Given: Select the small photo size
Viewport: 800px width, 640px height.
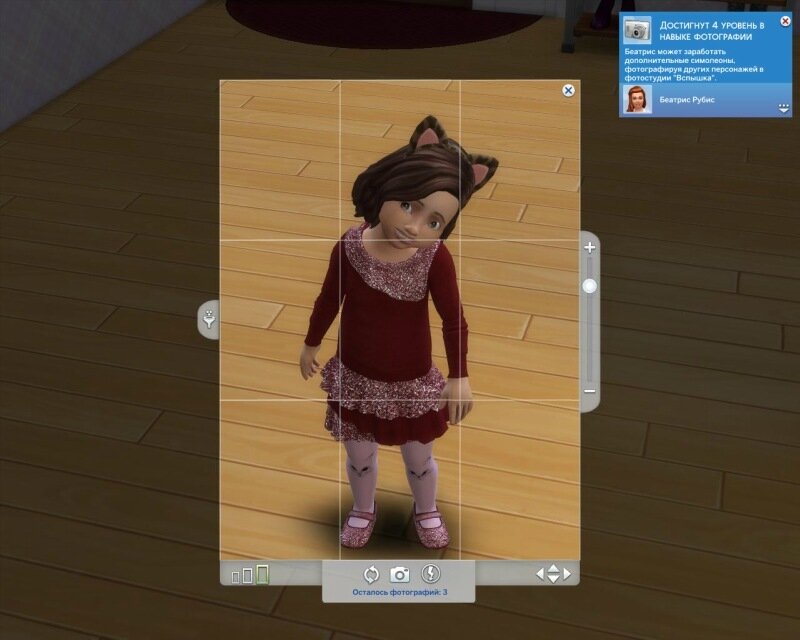Looking at the screenshot, I should (236, 576).
